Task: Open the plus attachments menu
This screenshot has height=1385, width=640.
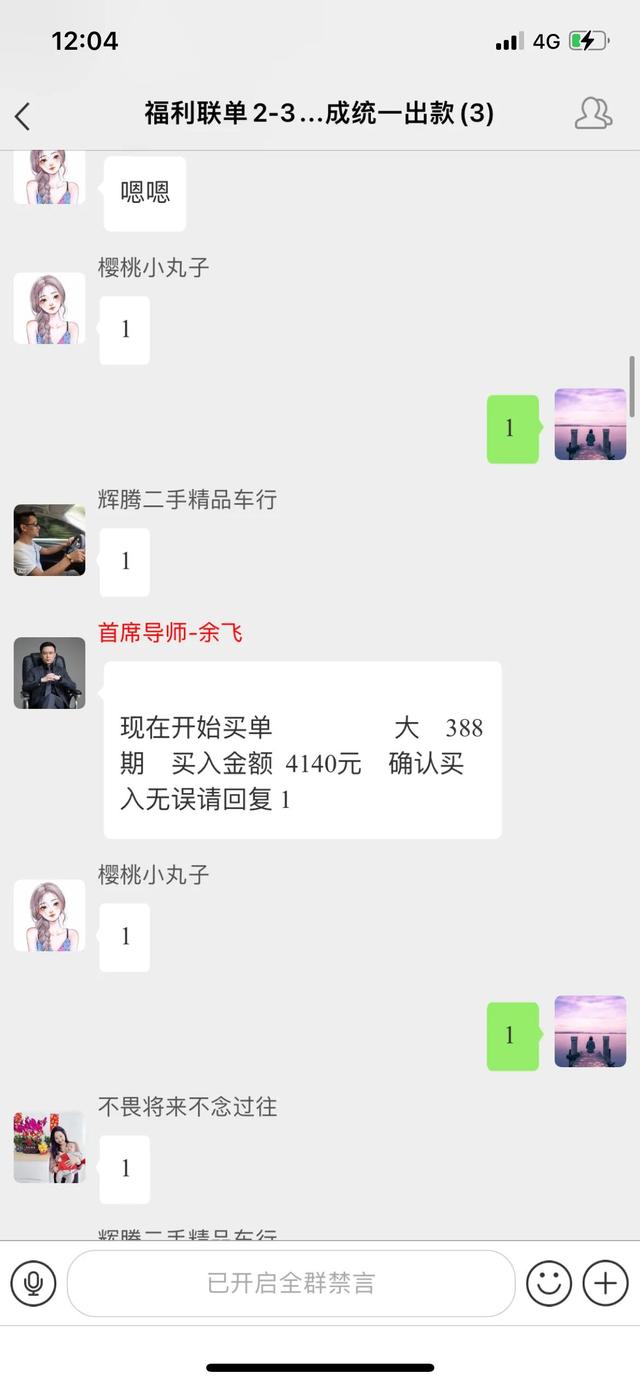Action: (x=605, y=1283)
